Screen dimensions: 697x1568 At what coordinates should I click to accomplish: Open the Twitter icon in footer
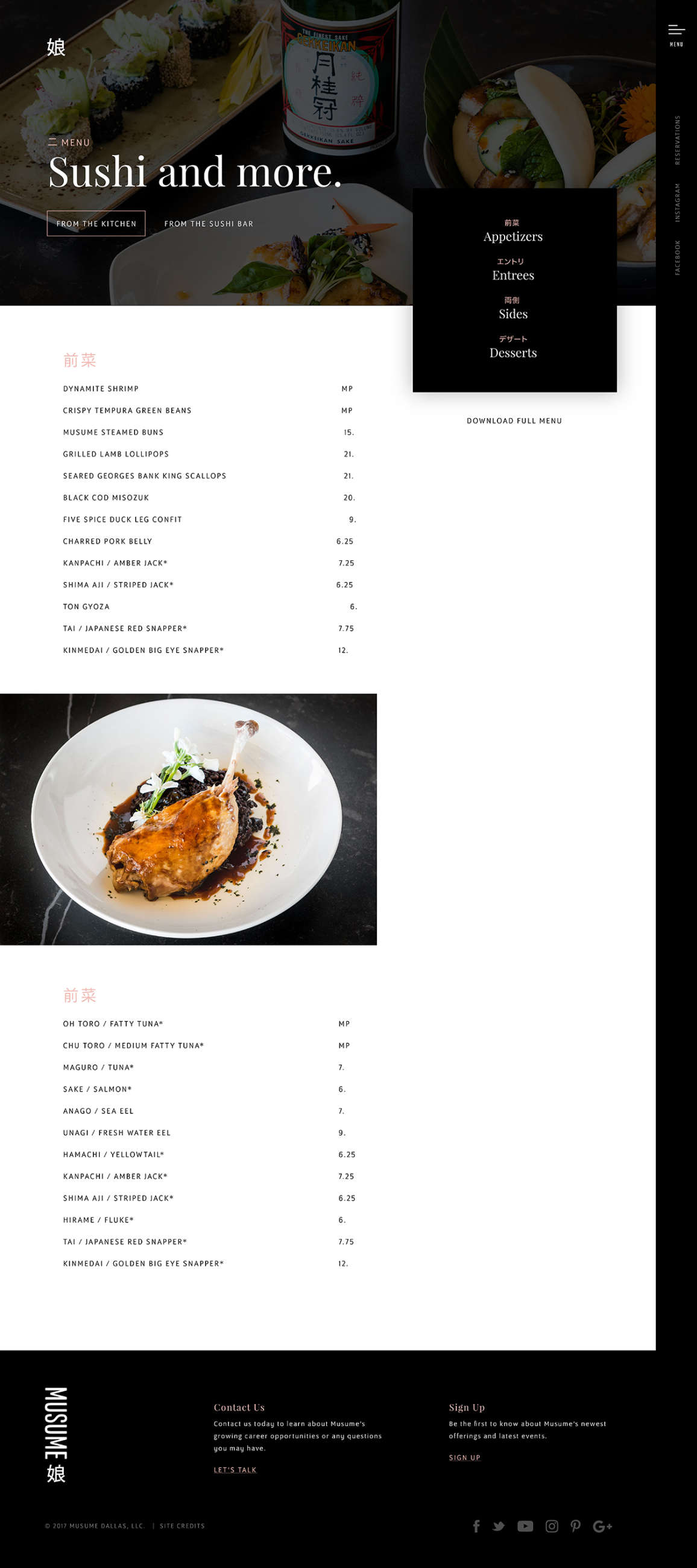(499, 1525)
